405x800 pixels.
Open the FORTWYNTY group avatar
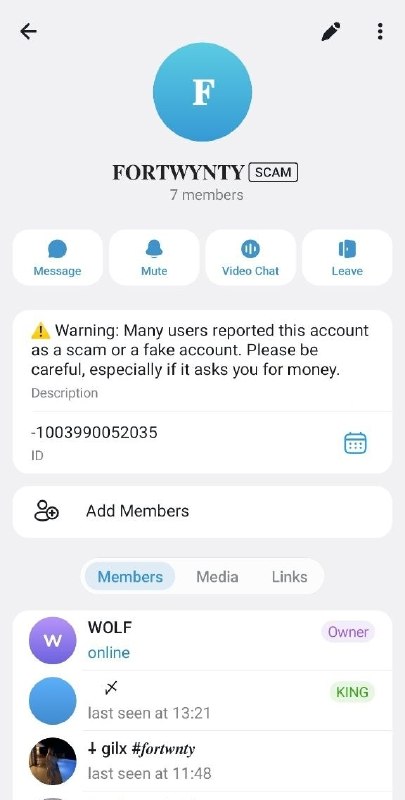tap(202, 92)
